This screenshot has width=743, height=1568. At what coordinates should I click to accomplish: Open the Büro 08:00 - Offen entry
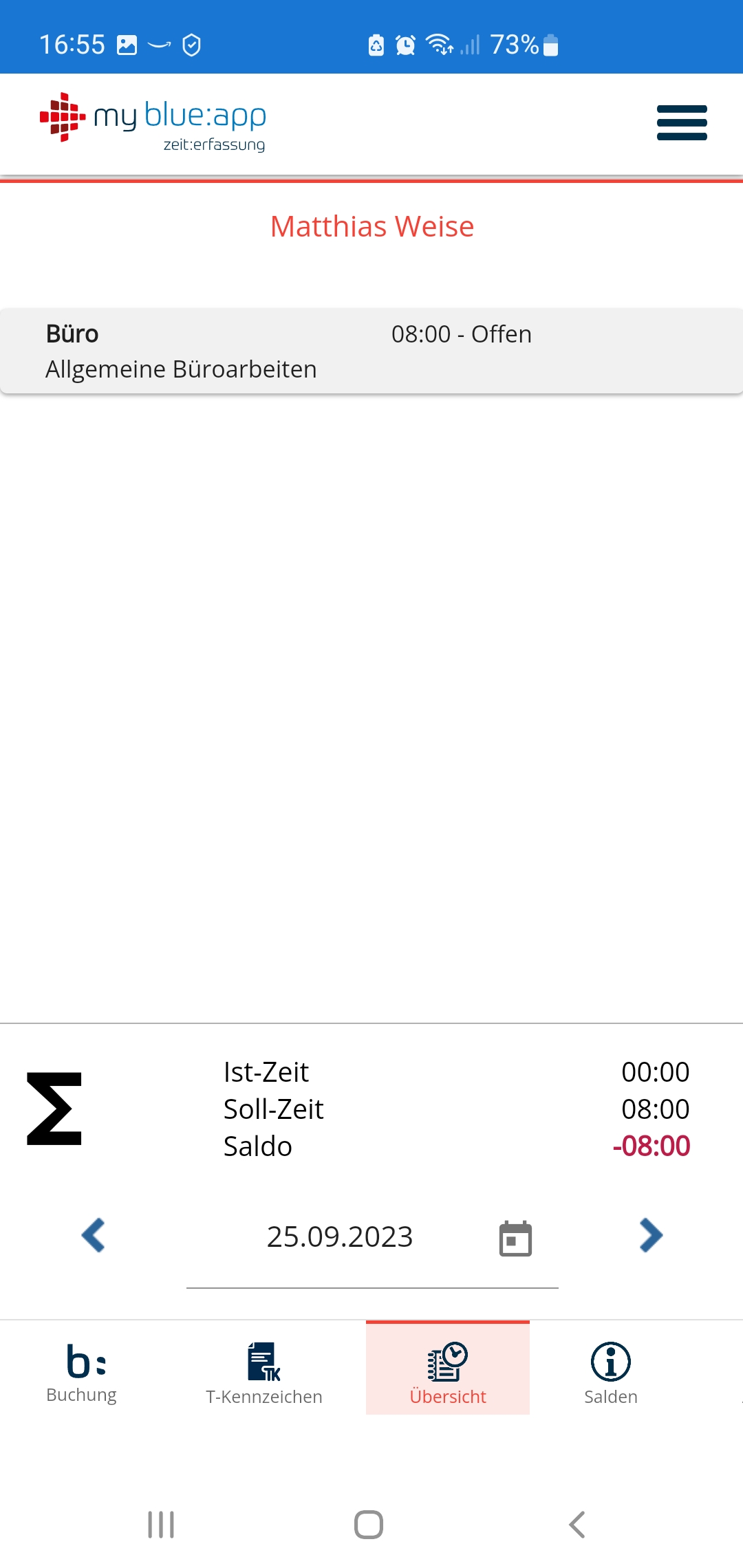click(371, 351)
